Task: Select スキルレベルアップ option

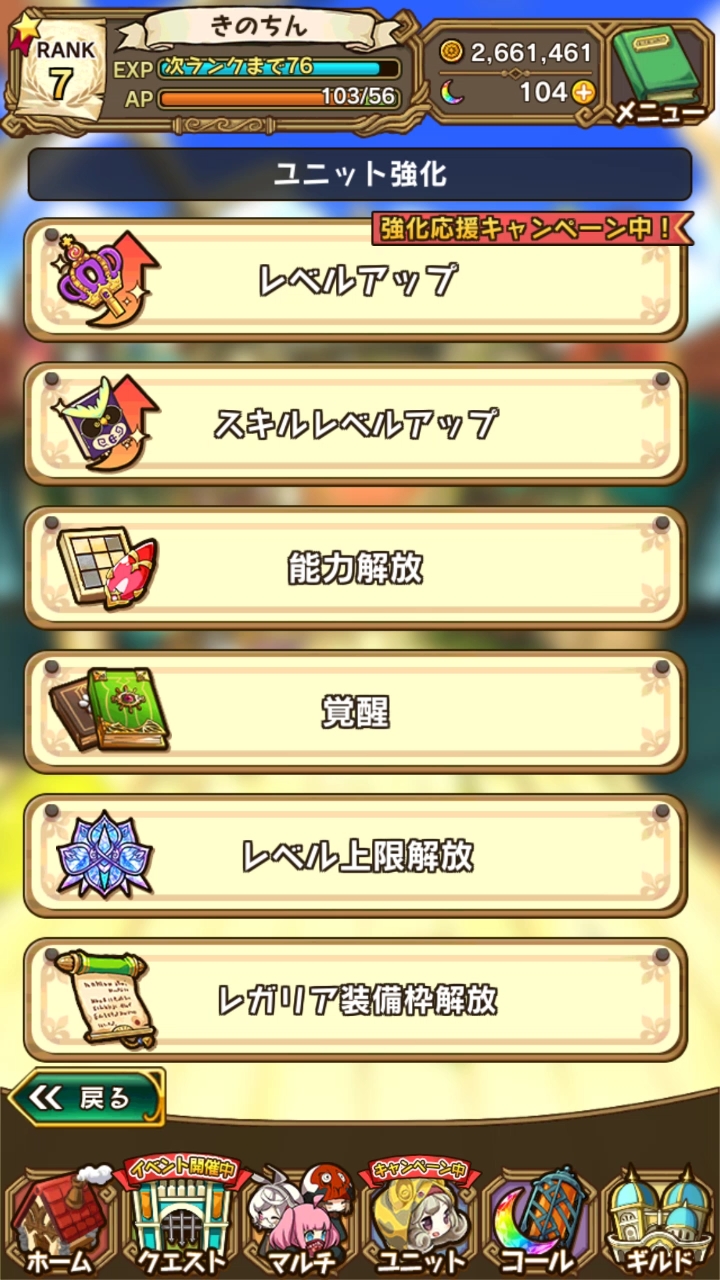Action: (356, 424)
